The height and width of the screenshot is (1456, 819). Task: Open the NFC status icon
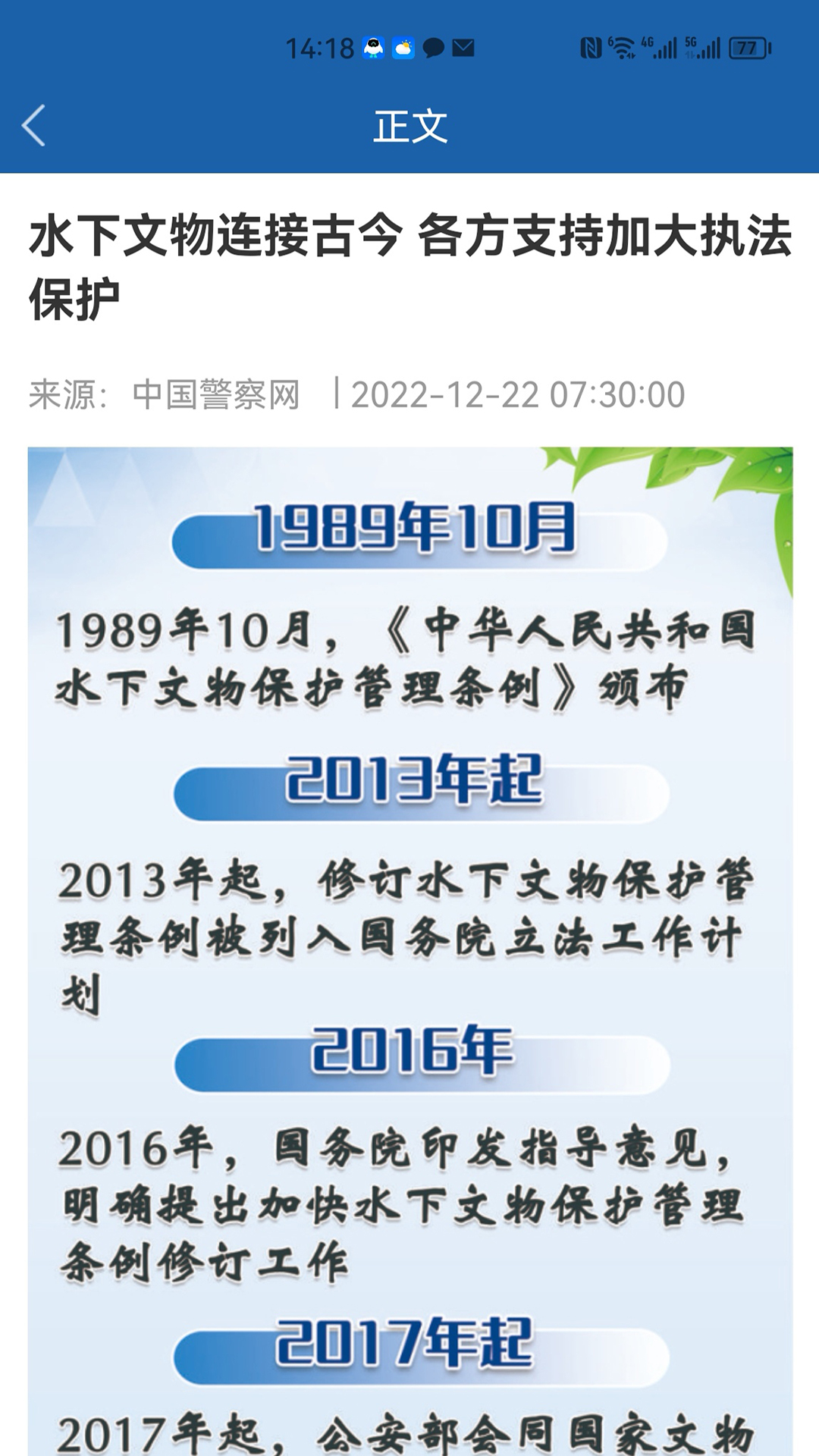point(591,47)
